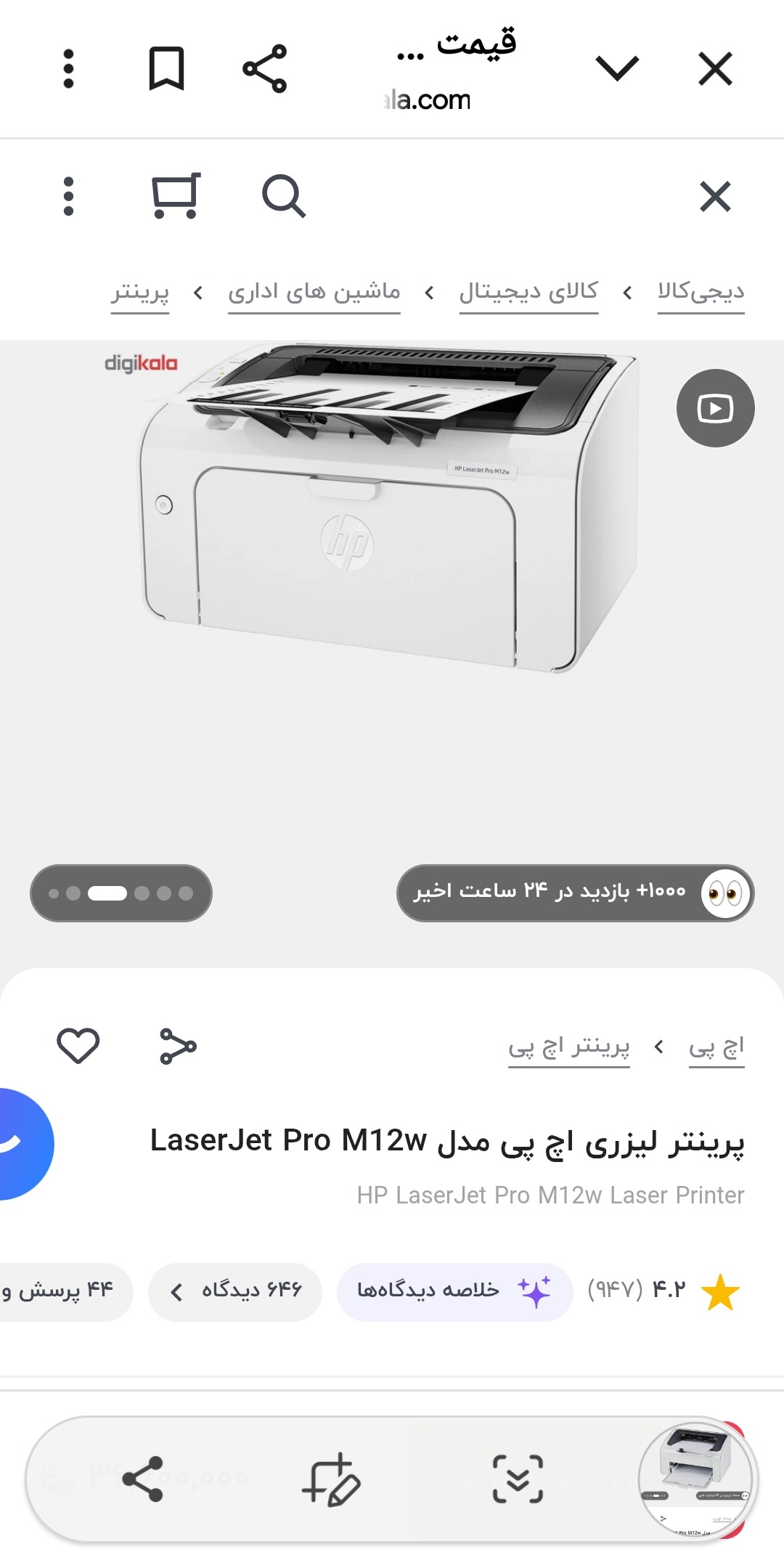784x1568 pixels.
Task: Add the printer to favorites
Action: tap(78, 1046)
